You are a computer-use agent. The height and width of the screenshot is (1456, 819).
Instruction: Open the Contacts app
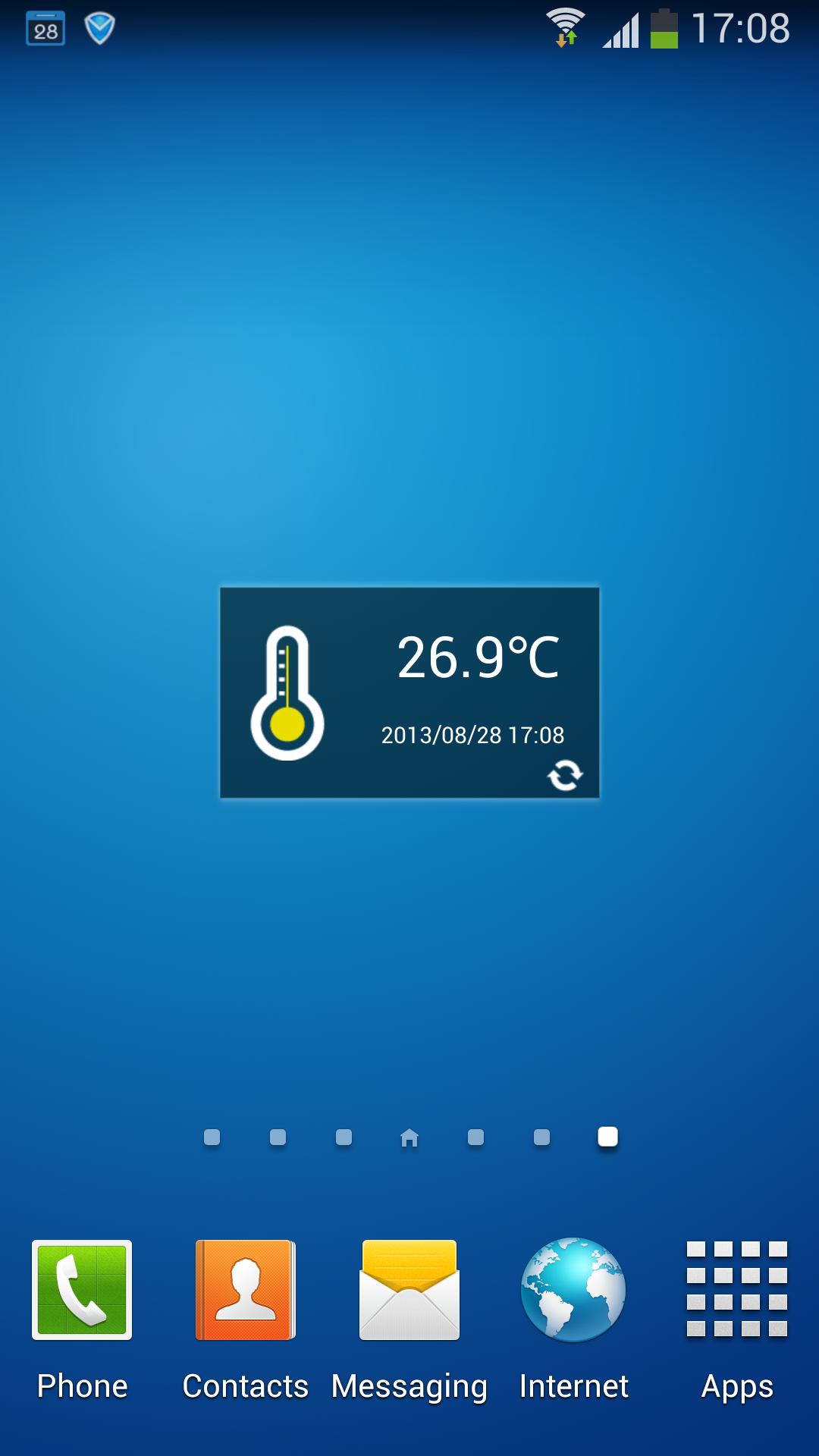[x=246, y=1319]
